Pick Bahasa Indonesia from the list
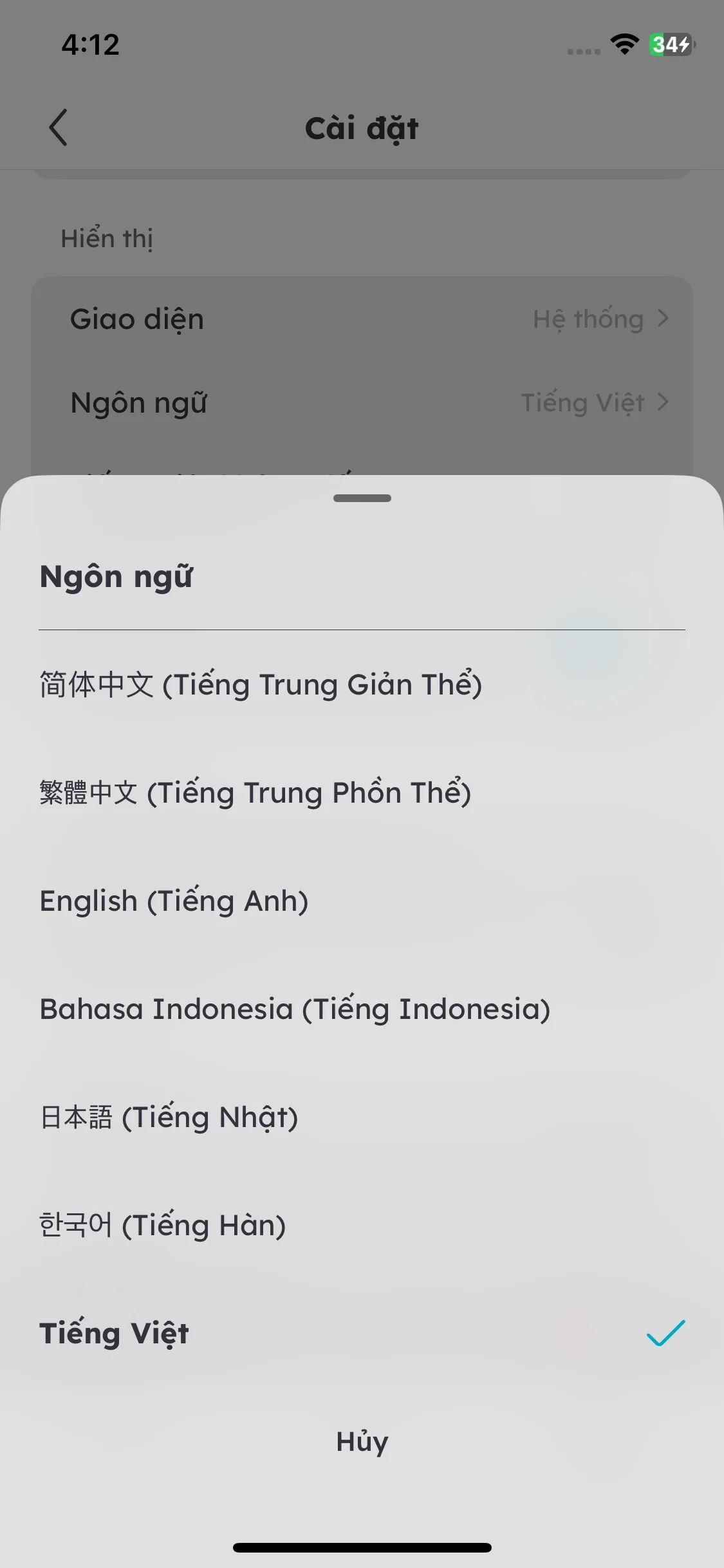This screenshot has height=1568, width=724. (x=295, y=1009)
